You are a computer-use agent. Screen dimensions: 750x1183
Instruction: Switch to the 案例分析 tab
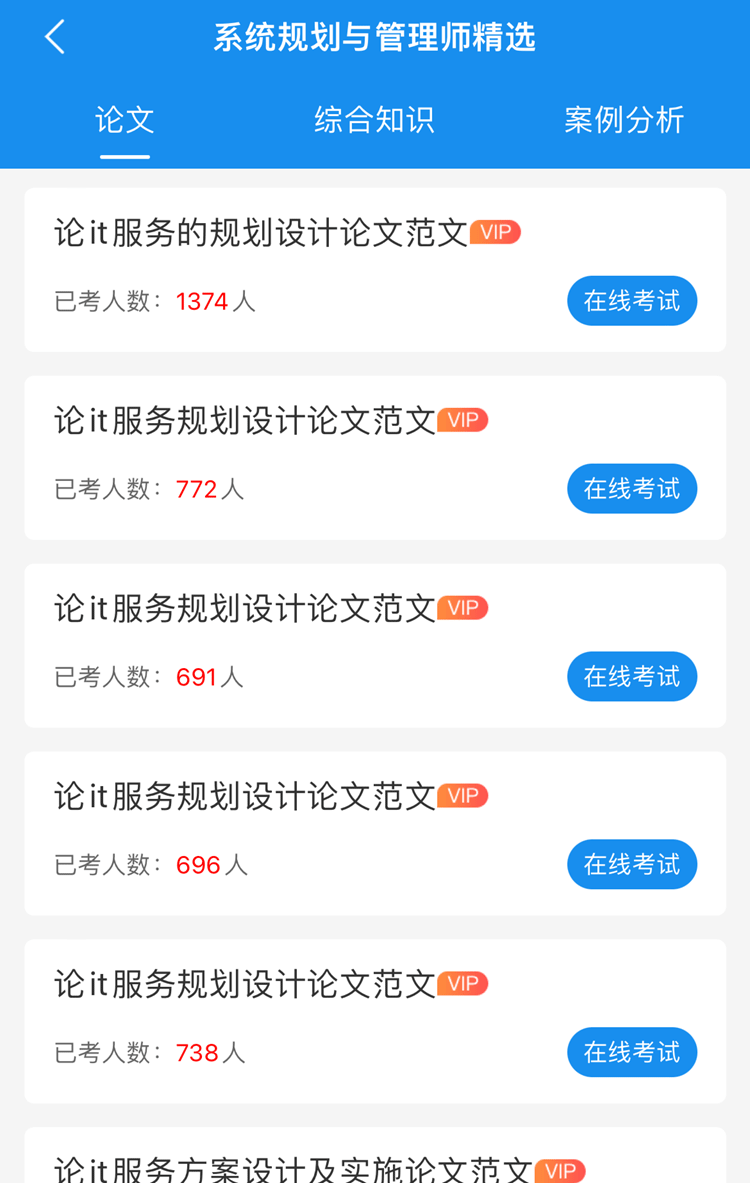624,120
